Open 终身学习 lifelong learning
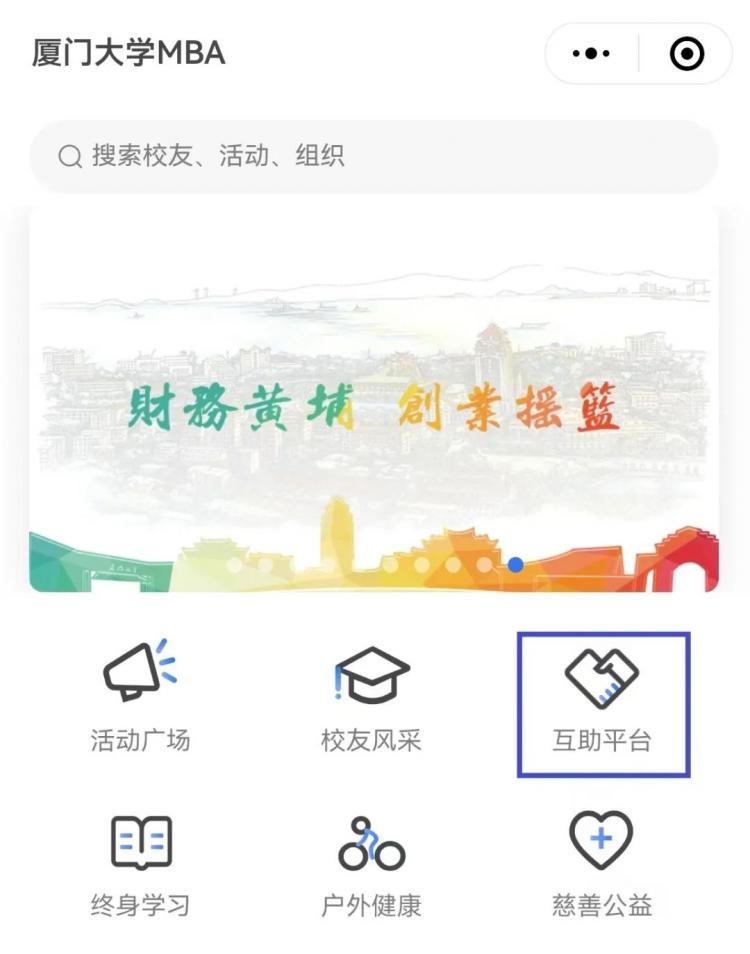The height and width of the screenshot is (954, 750). (140, 866)
